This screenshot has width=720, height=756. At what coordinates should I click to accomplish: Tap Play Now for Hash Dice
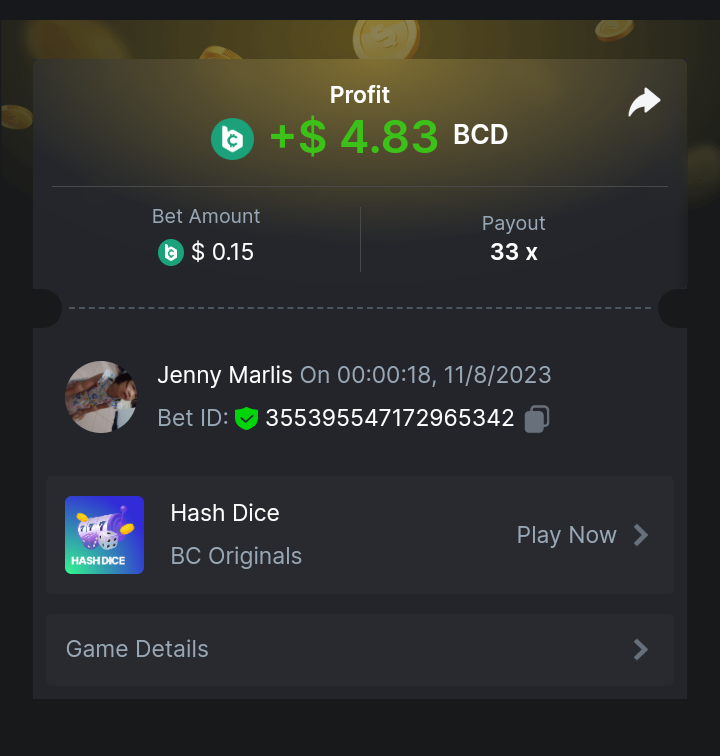point(581,535)
